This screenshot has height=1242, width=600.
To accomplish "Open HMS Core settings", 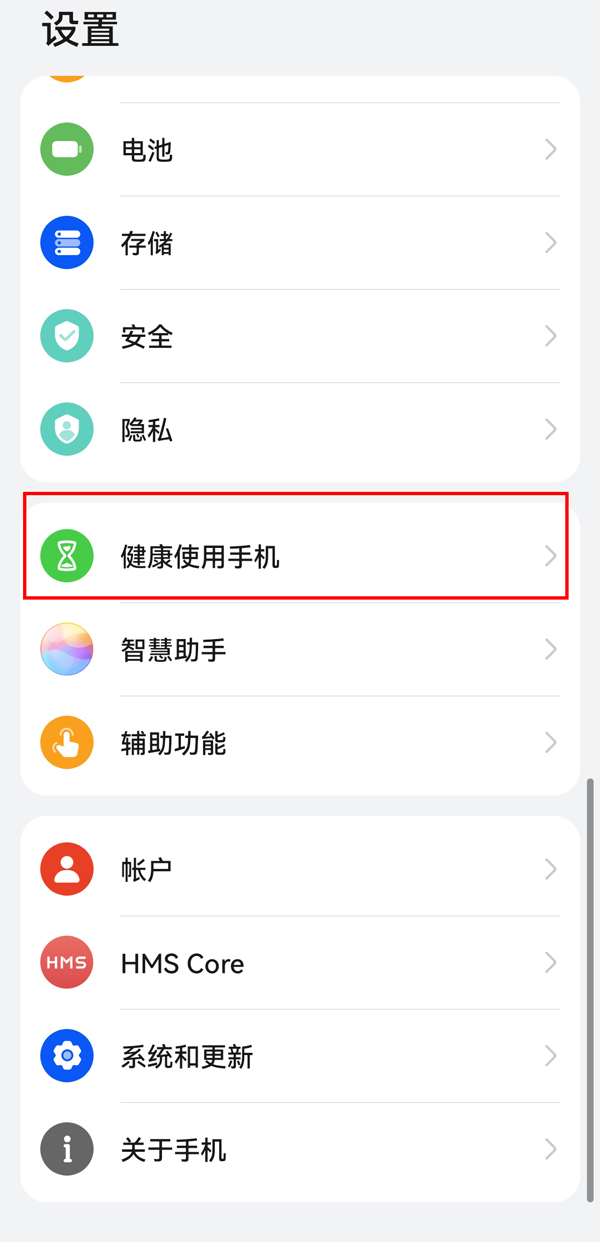I will pos(300,963).
